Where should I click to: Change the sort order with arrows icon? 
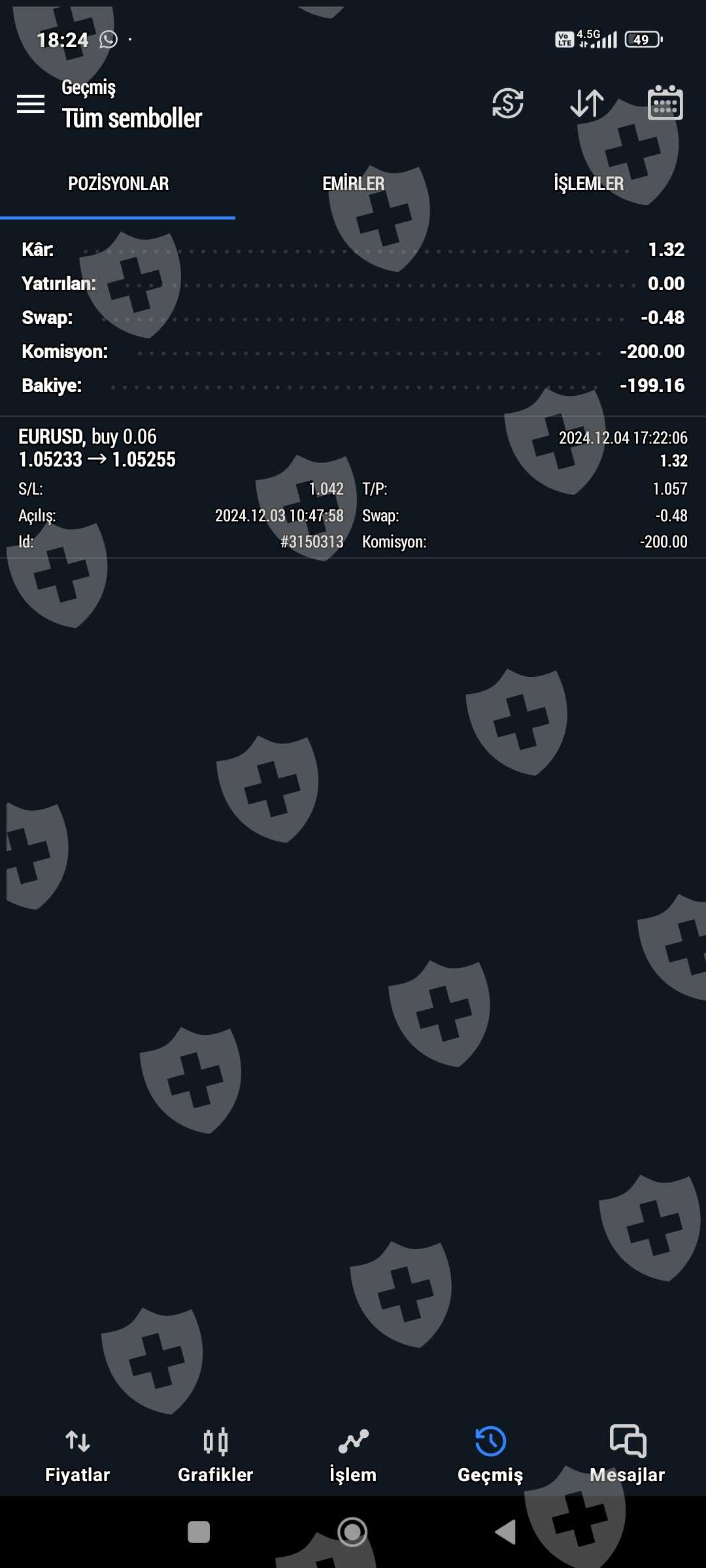pos(586,103)
